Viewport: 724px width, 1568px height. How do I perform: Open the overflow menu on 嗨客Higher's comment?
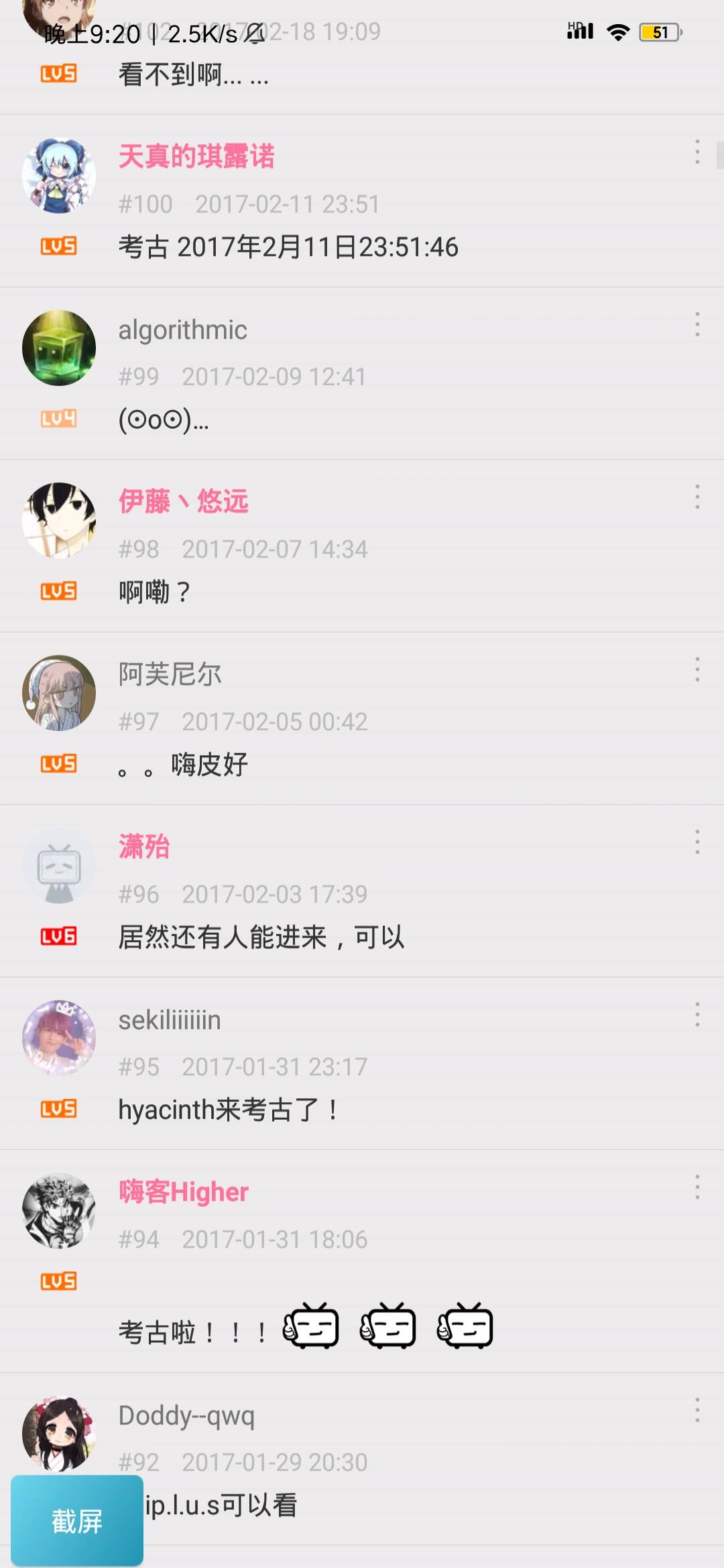pos(697,1187)
